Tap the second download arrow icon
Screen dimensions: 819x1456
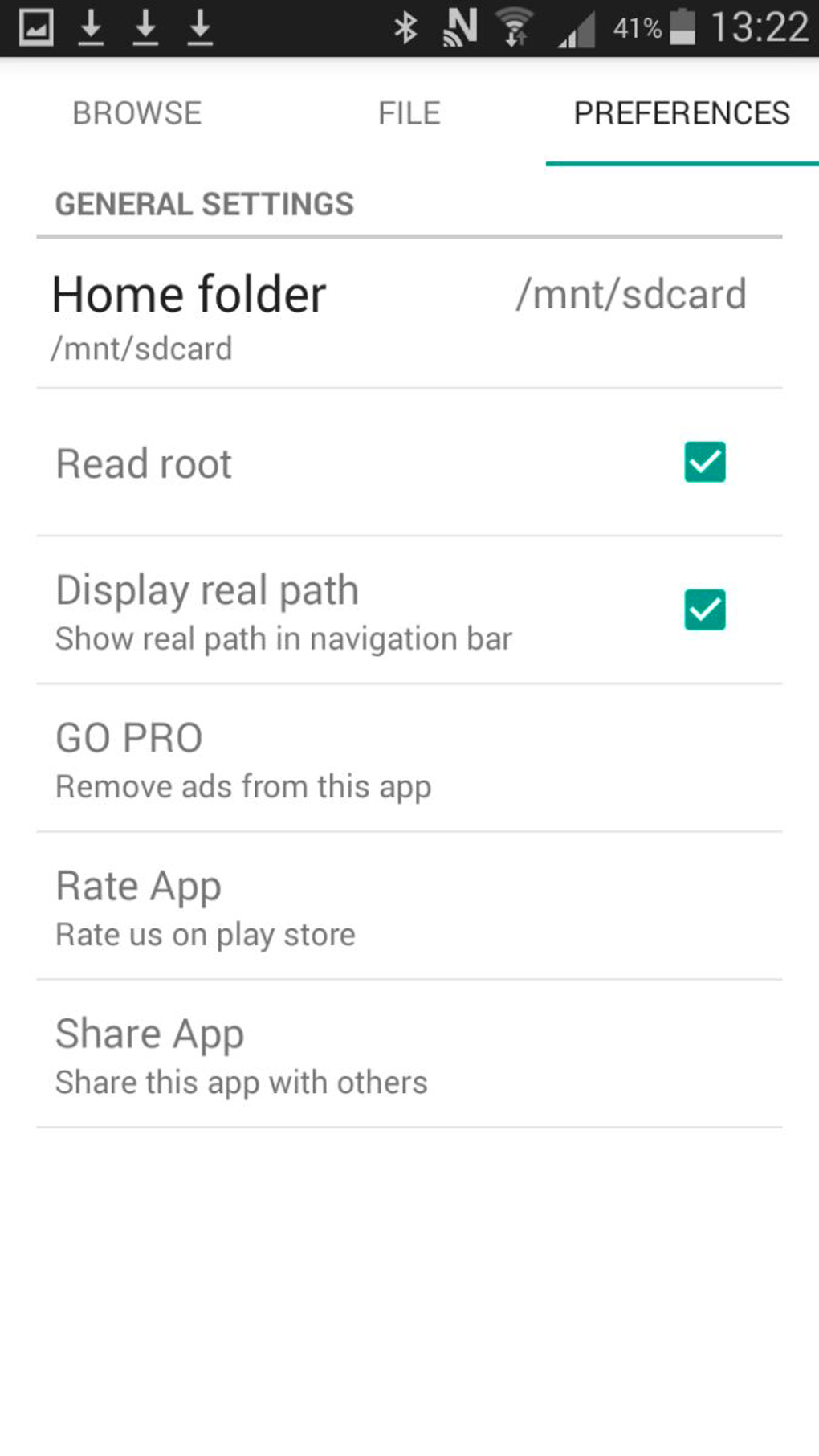click(145, 27)
